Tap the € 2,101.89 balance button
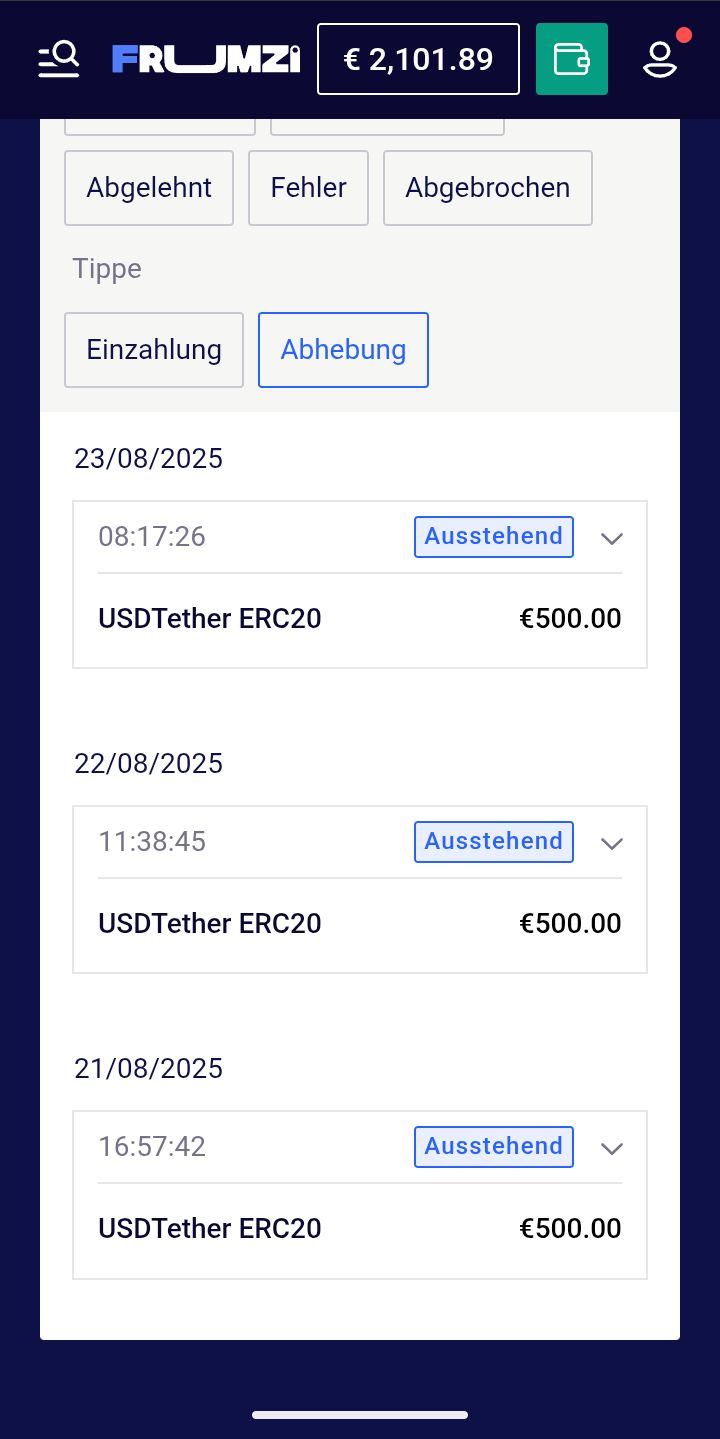Viewport: 720px width, 1439px height. (418, 59)
